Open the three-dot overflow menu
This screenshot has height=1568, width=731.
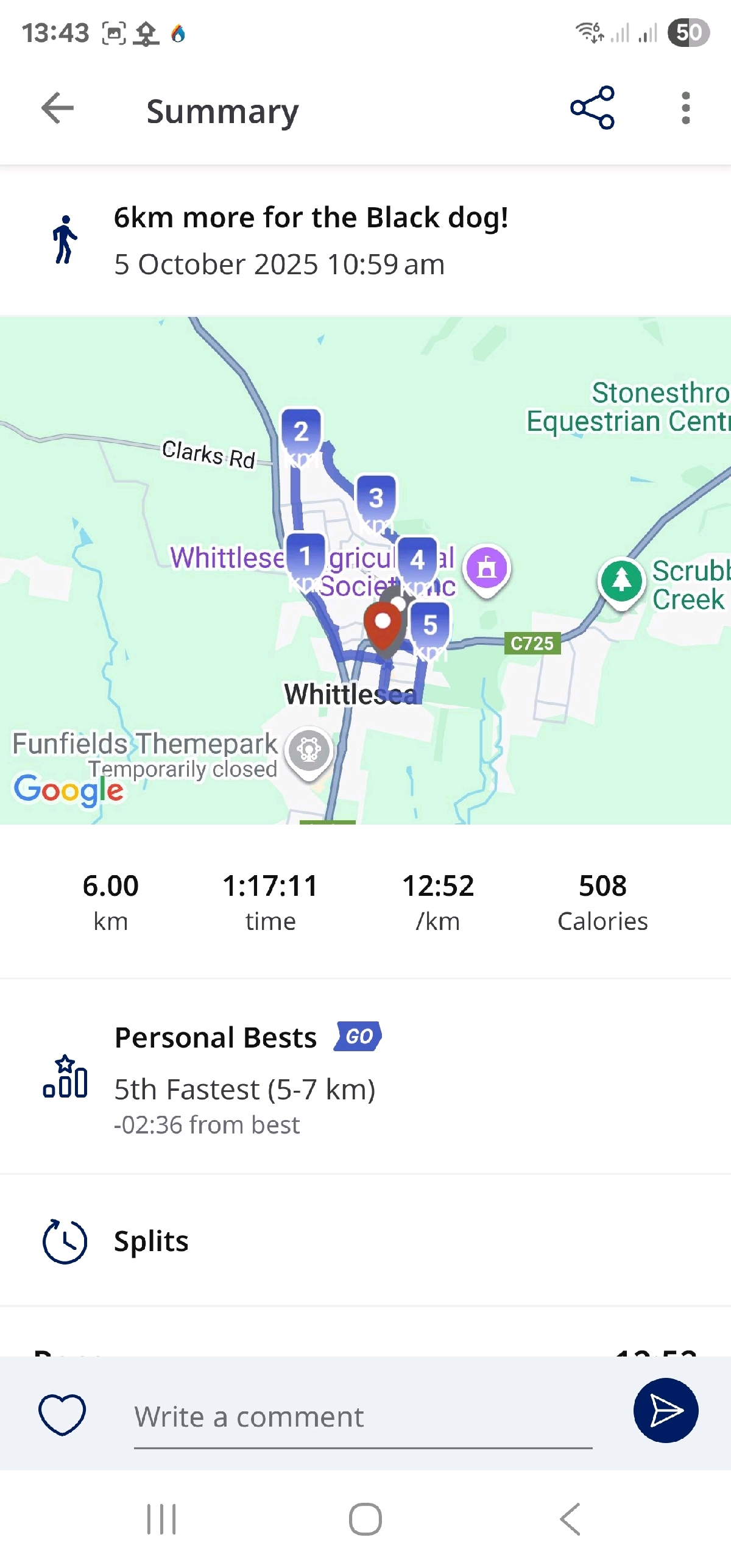pyautogui.click(x=686, y=108)
